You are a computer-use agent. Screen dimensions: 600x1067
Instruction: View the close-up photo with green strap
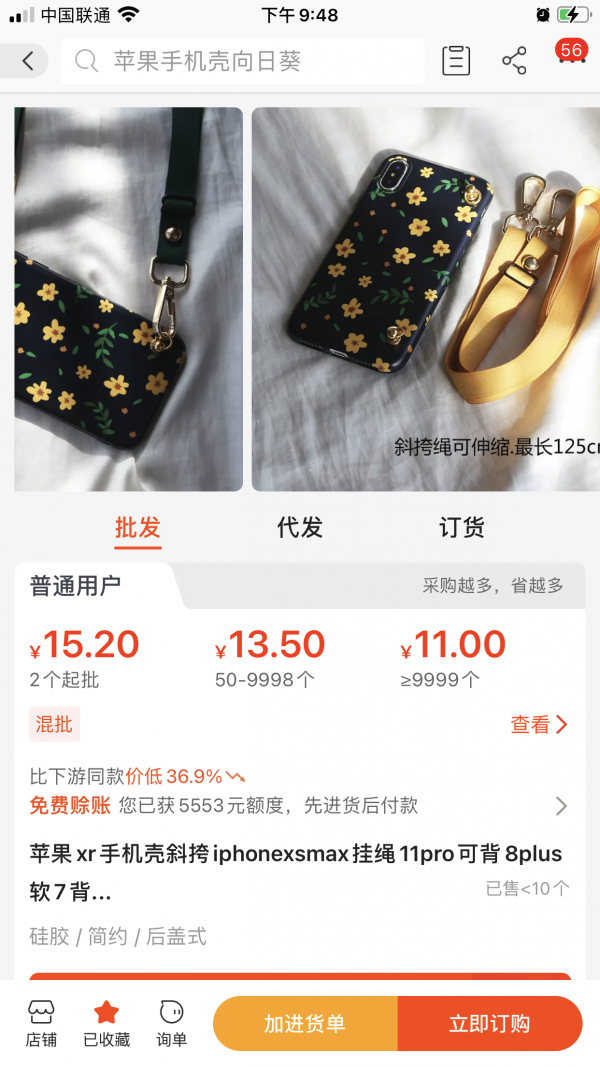coord(128,299)
